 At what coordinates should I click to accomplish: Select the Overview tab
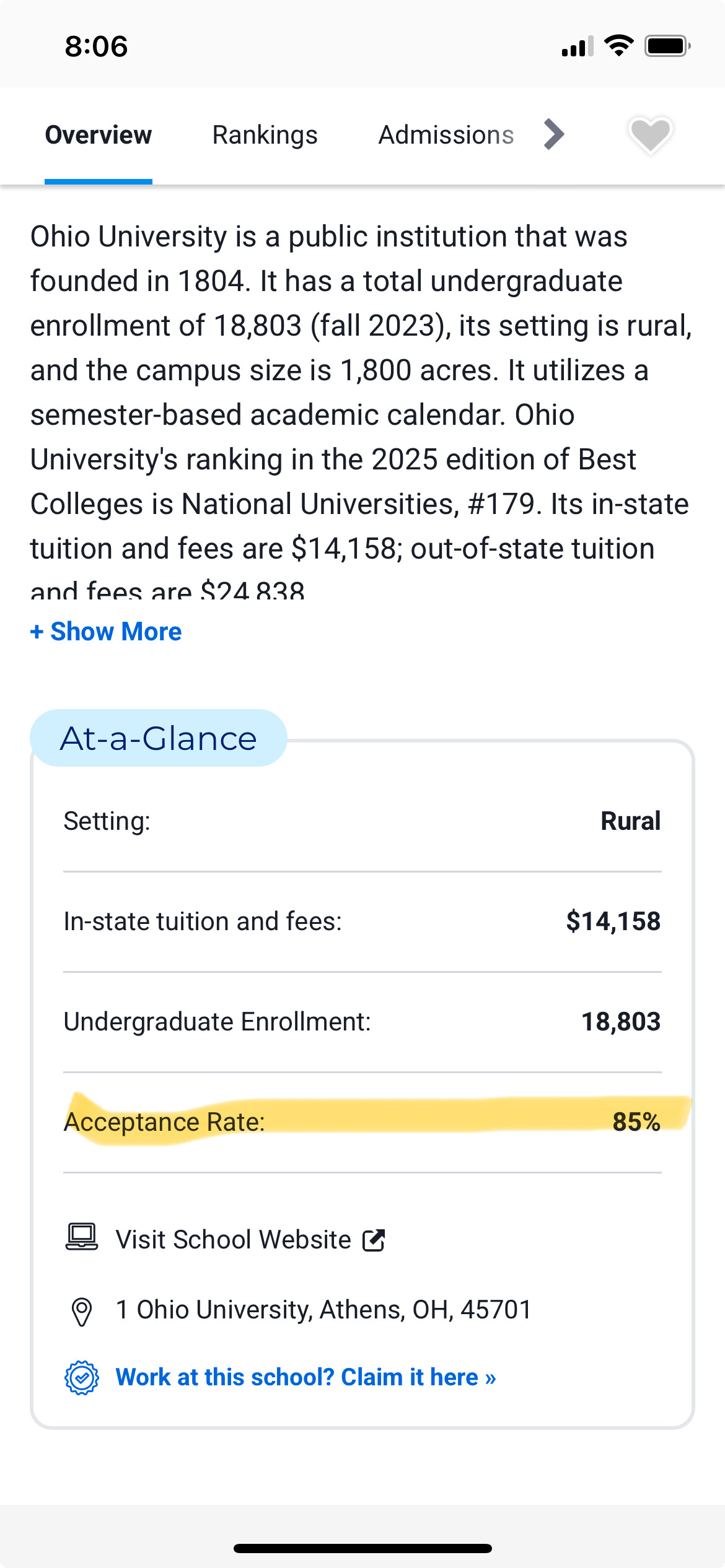(x=99, y=135)
